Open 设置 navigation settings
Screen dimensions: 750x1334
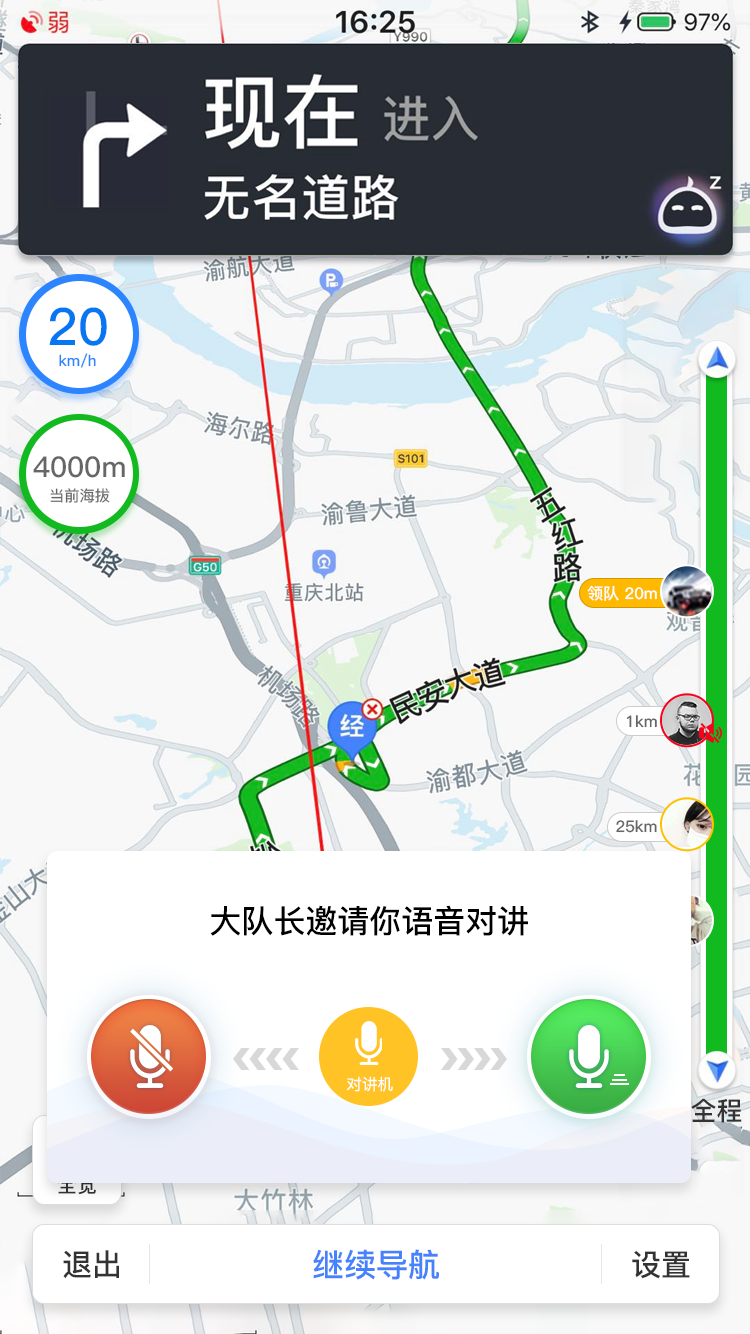point(661,1264)
